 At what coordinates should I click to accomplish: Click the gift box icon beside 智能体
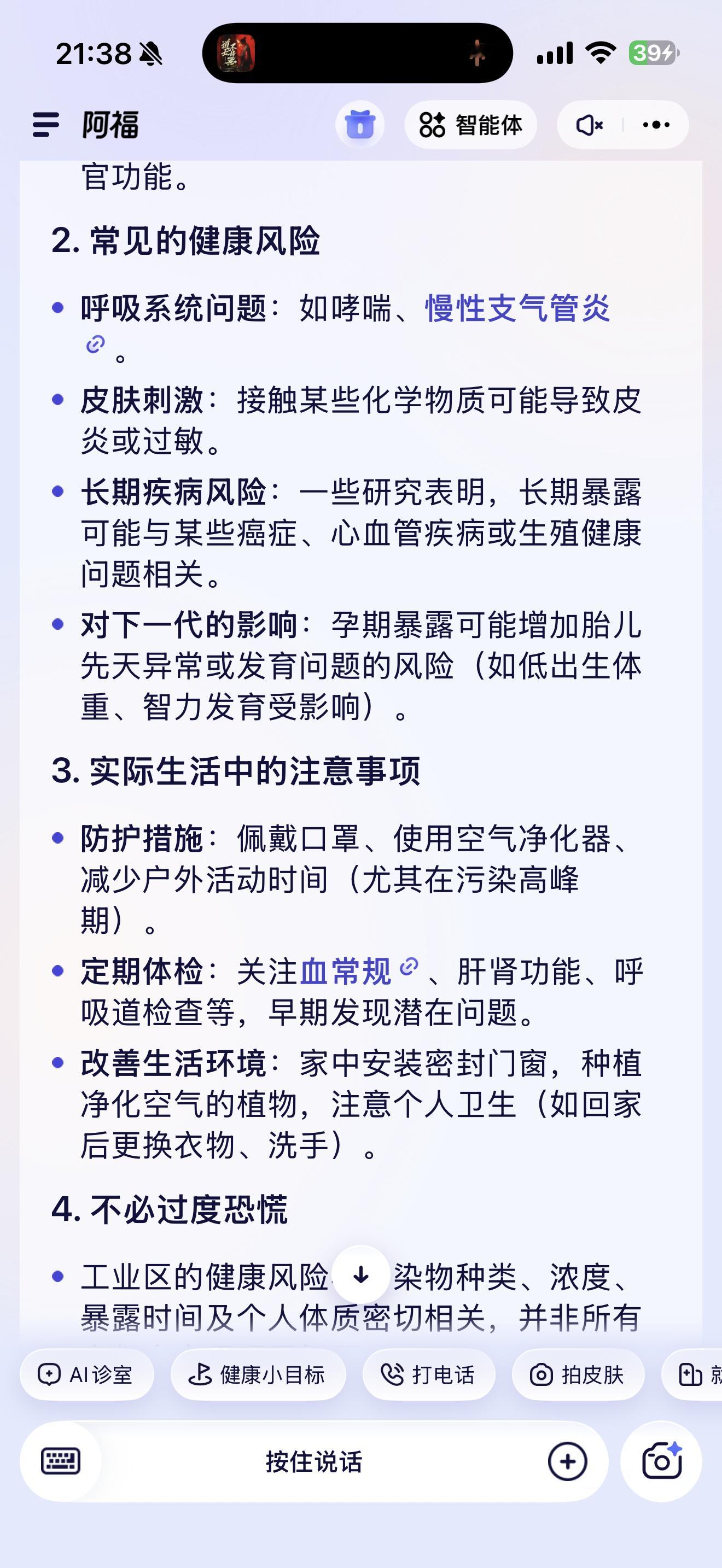click(x=360, y=124)
